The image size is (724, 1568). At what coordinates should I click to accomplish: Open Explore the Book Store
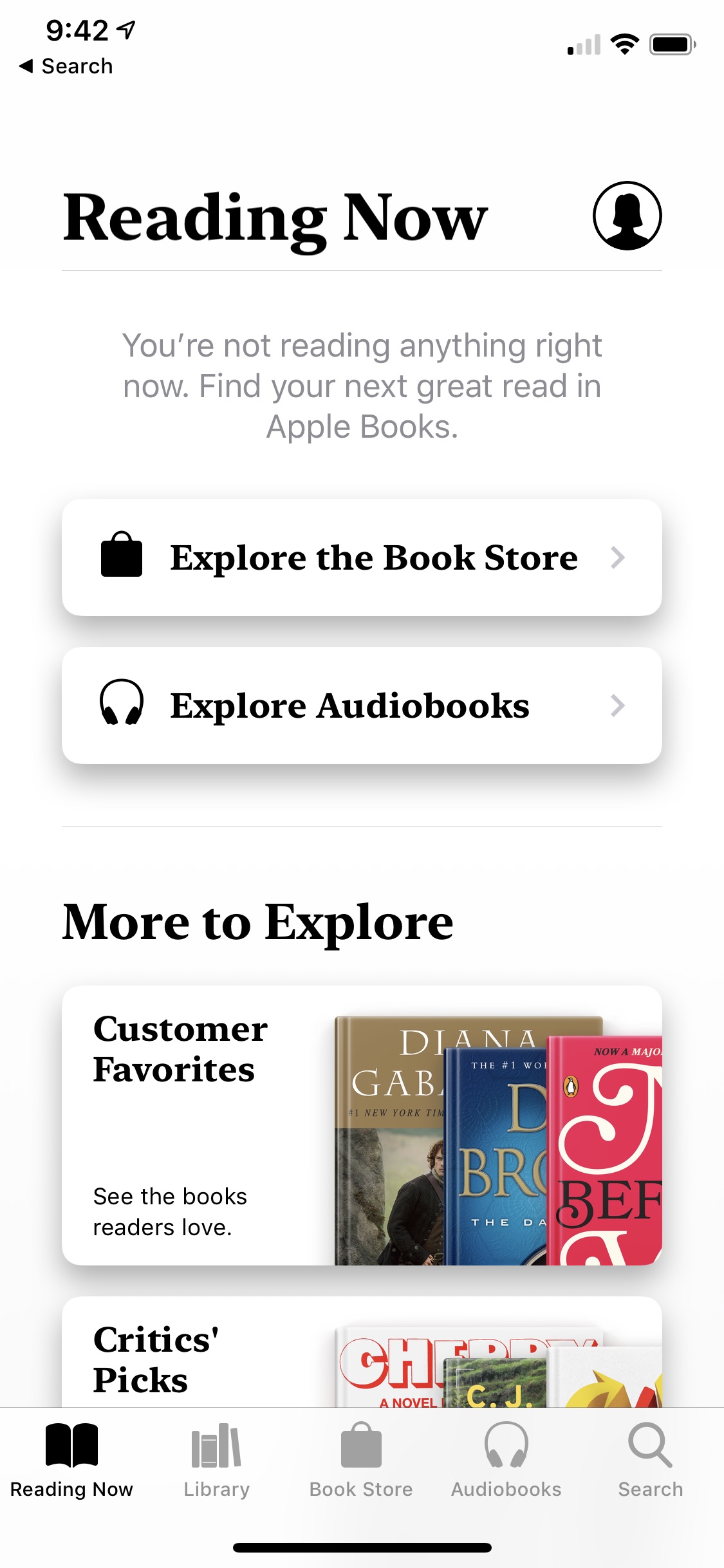tap(362, 557)
